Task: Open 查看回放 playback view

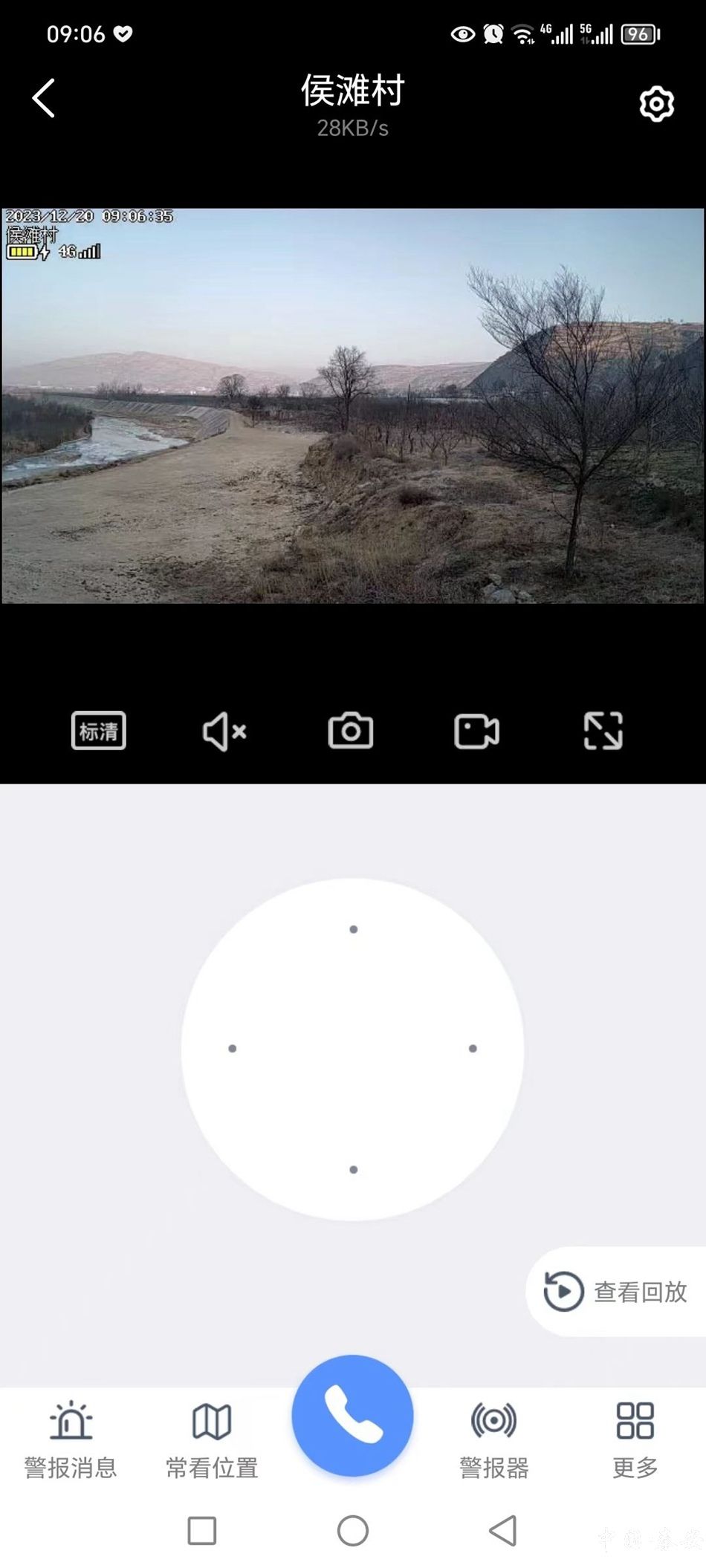Action: [617, 1292]
